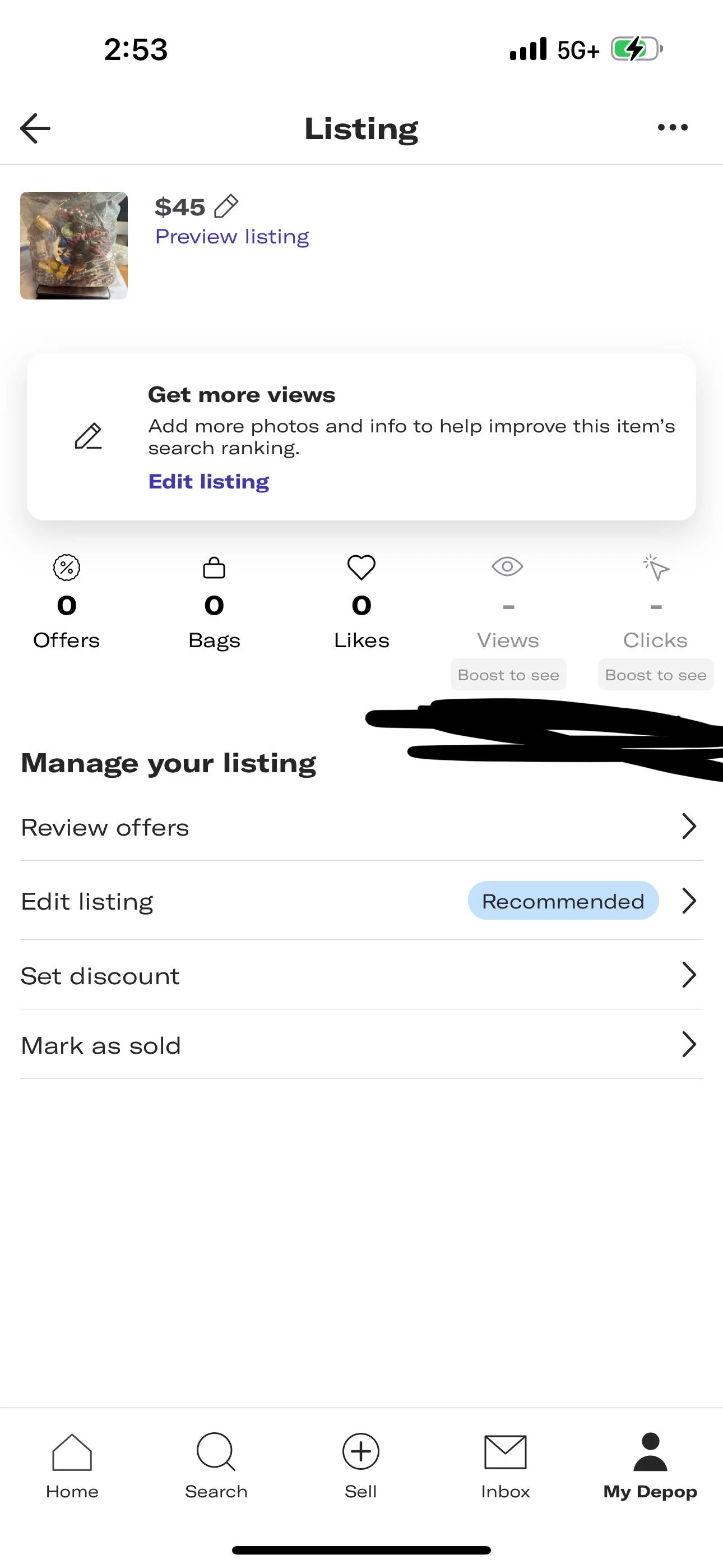
Task: Click Edit listing in the Get more views card
Action: point(208,481)
